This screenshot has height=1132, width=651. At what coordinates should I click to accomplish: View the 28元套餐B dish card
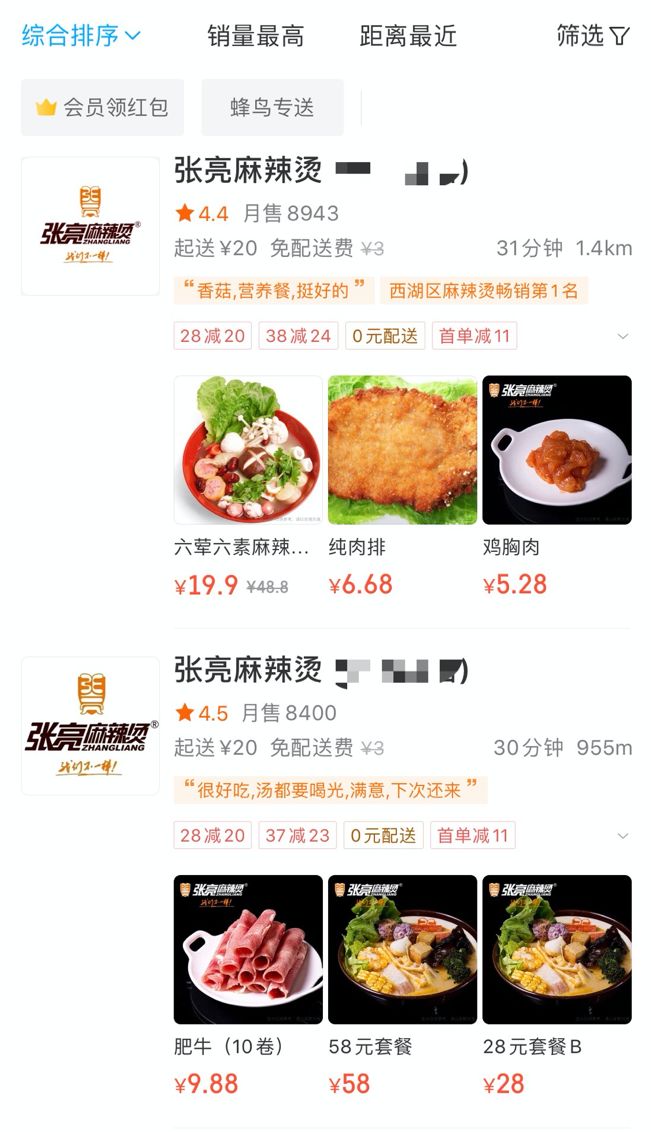(556, 950)
